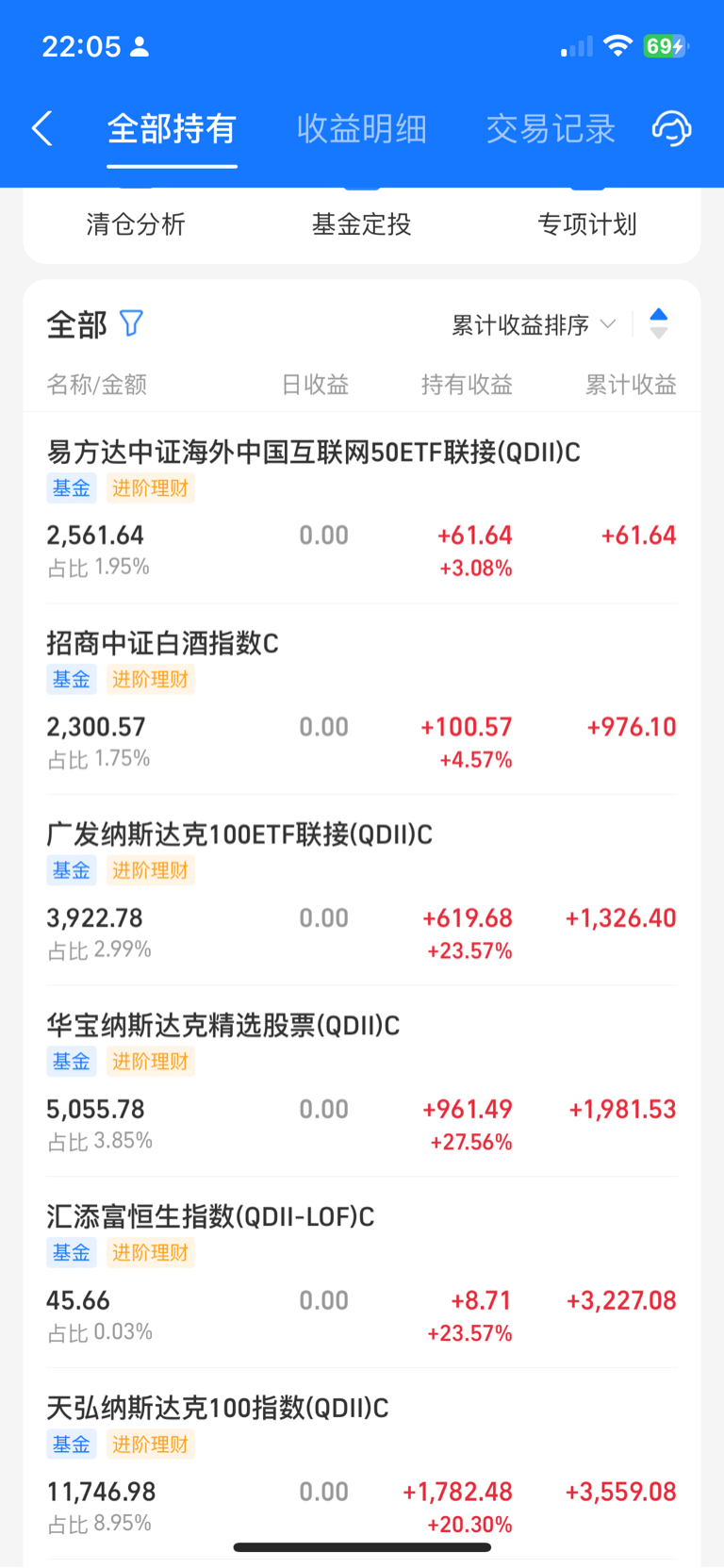724x1568 pixels.
Task: Open customer service headset icon
Action: (671, 128)
